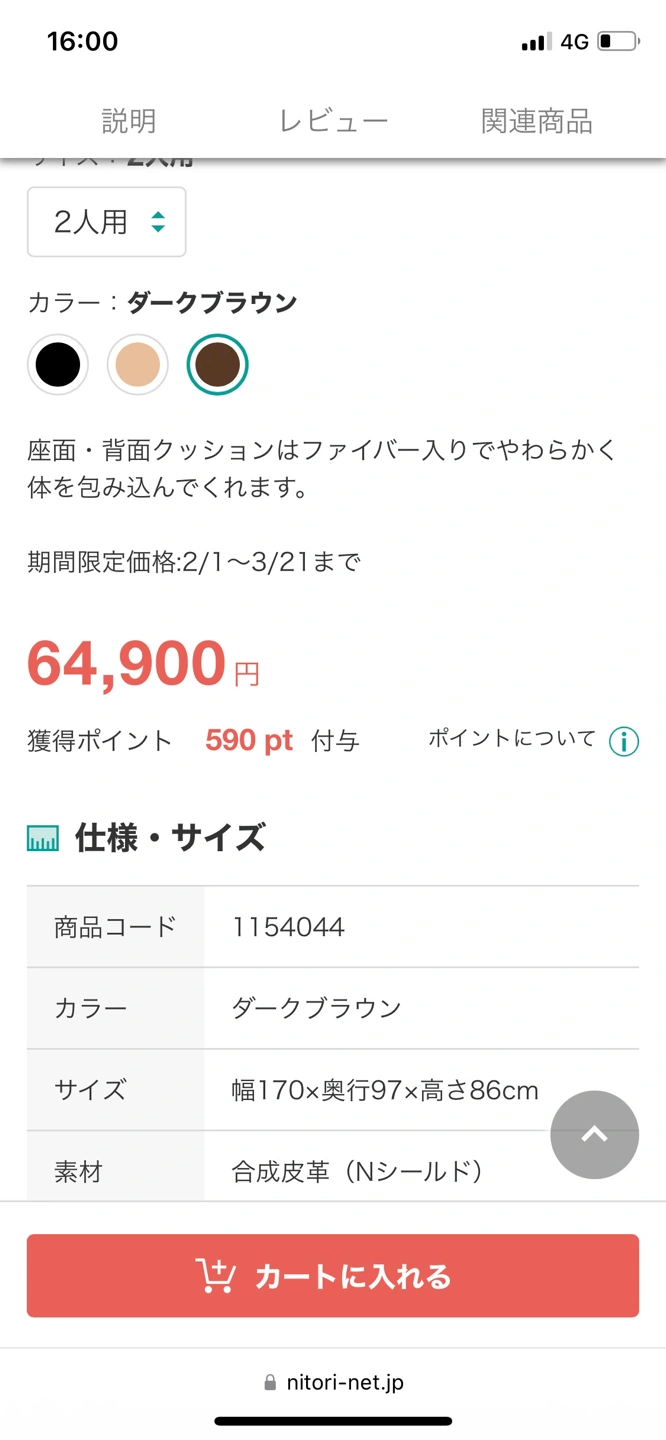Image resolution: width=666 pixels, height=1440 pixels.
Task: Select the dark brown color swatch
Action: [x=218, y=365]
